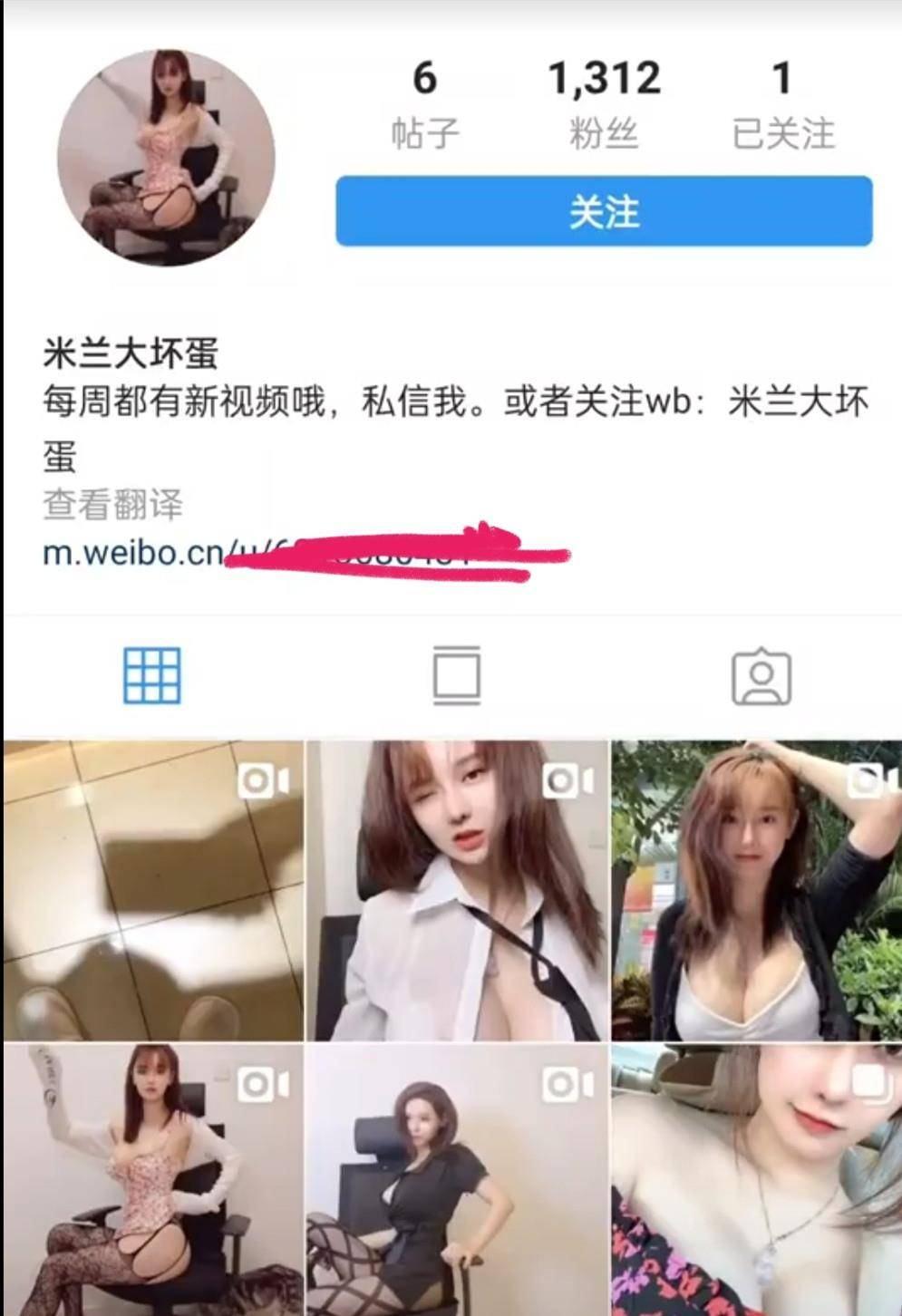Switch to the tagged photos tab
Image resolution: width=902 pixels, height=1316 pixels.
pyautogui.click(x=761, y=676)
